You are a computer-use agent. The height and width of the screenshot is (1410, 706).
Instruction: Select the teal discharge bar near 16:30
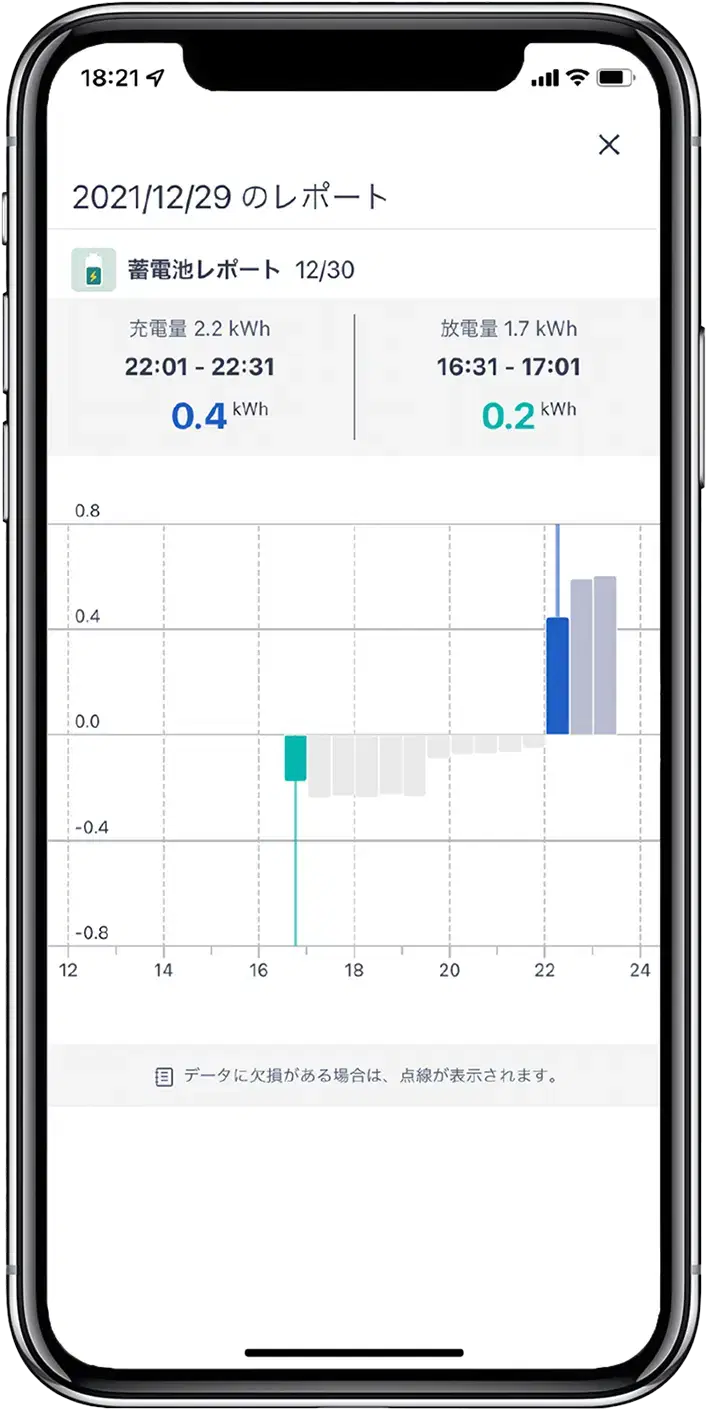pyautogui.click(x=295, y=758)
